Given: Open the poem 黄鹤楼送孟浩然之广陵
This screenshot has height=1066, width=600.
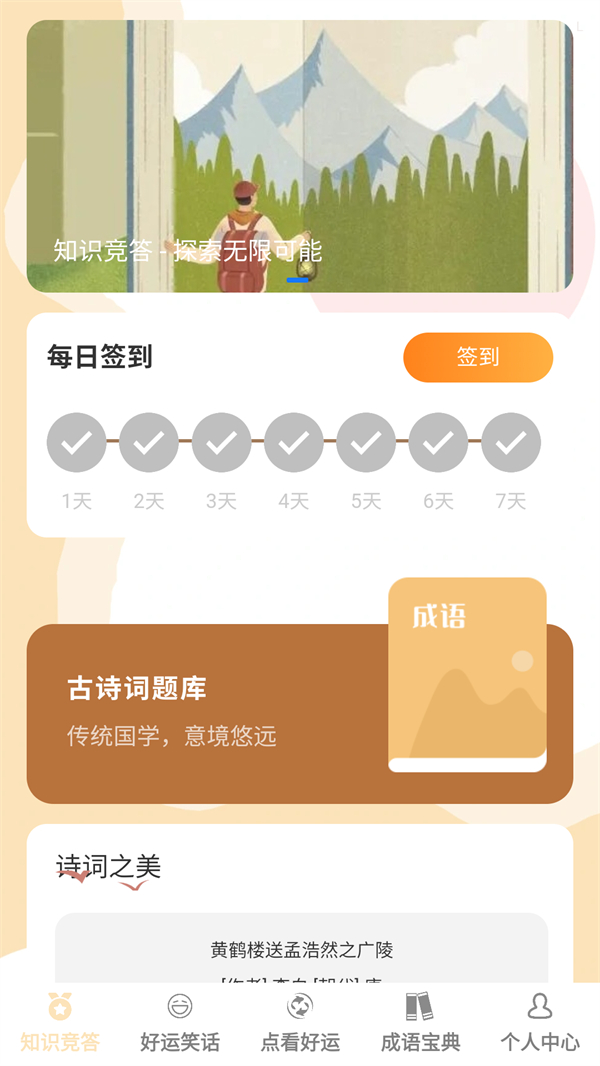Looking at the screenshot, I should point(301,950).
